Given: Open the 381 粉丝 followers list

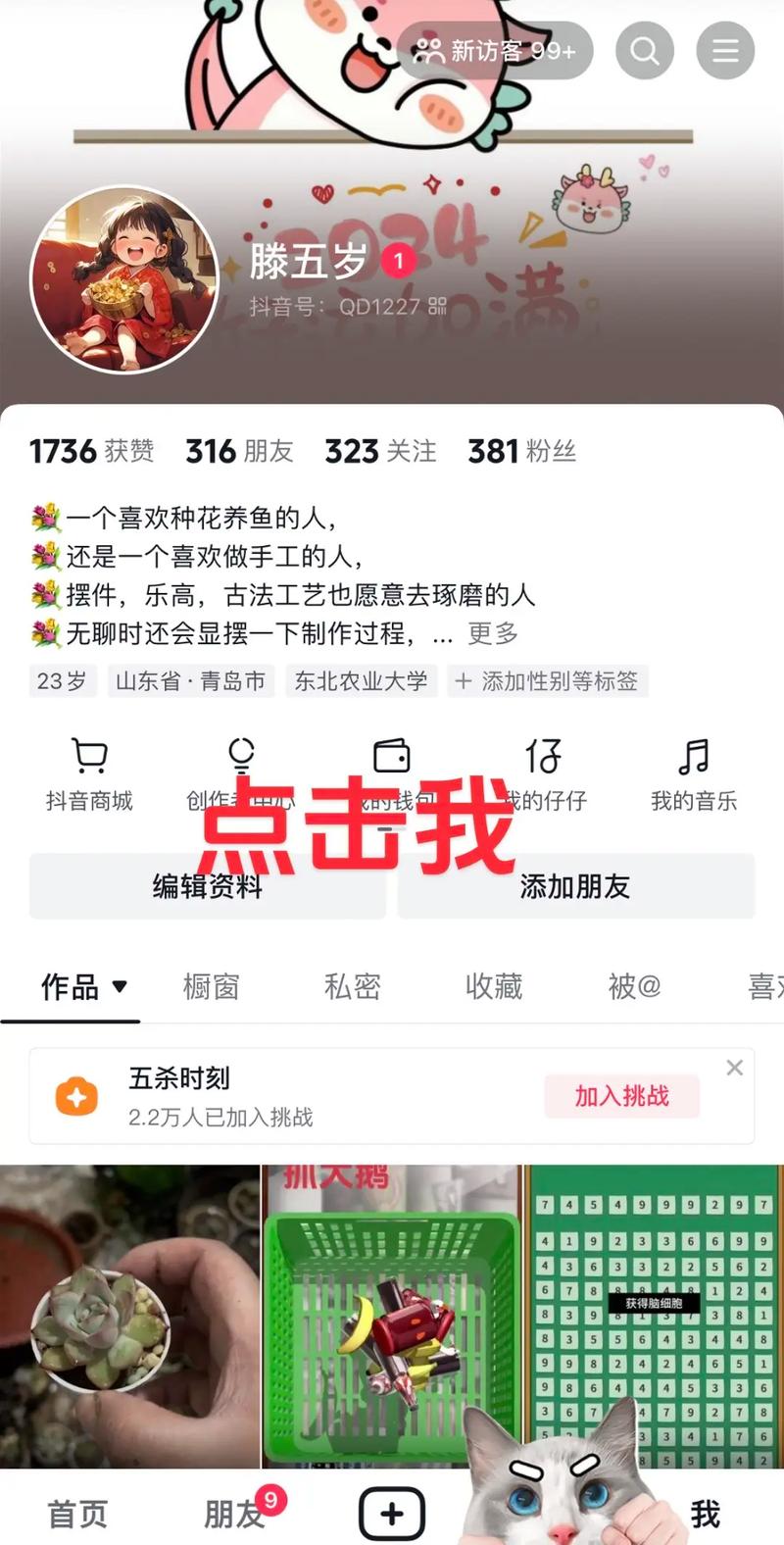Looking at the screenshot, I should click(521, 451).
